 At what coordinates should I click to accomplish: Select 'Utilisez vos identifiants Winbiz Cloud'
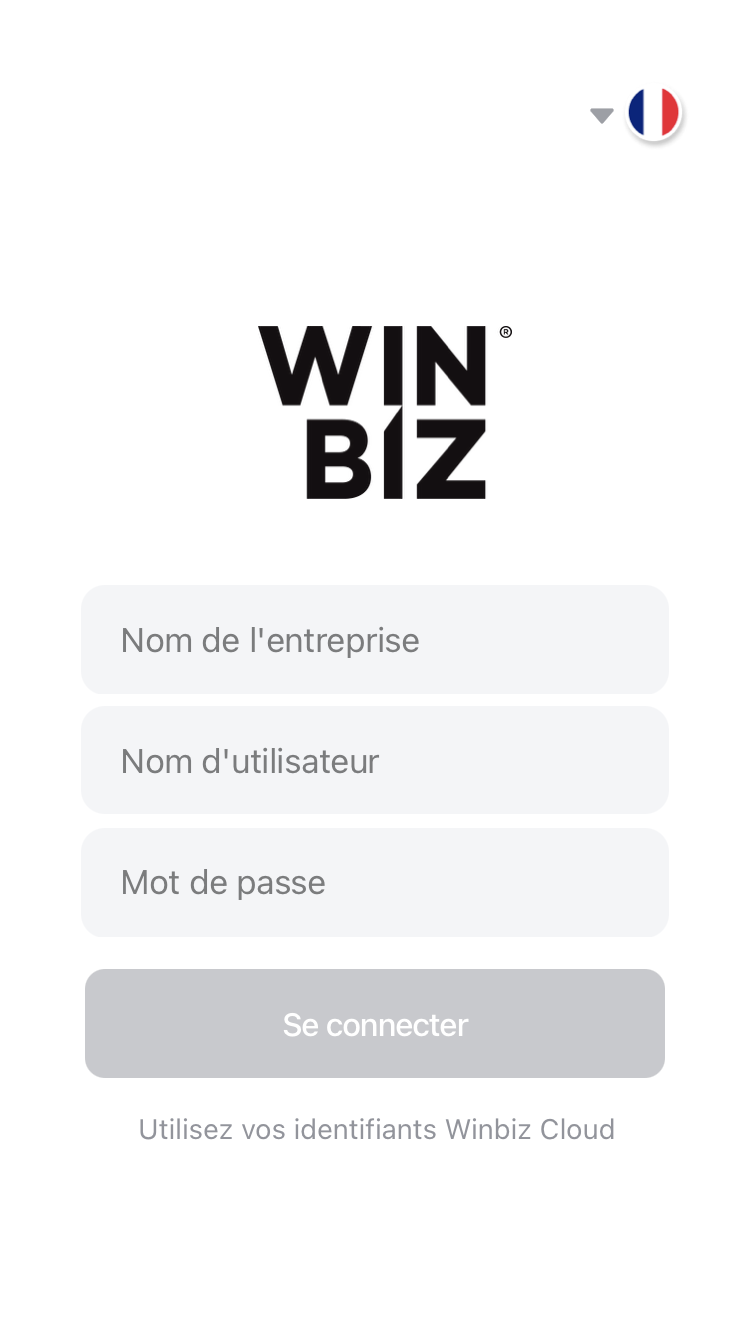click(x=376, y=1129)
